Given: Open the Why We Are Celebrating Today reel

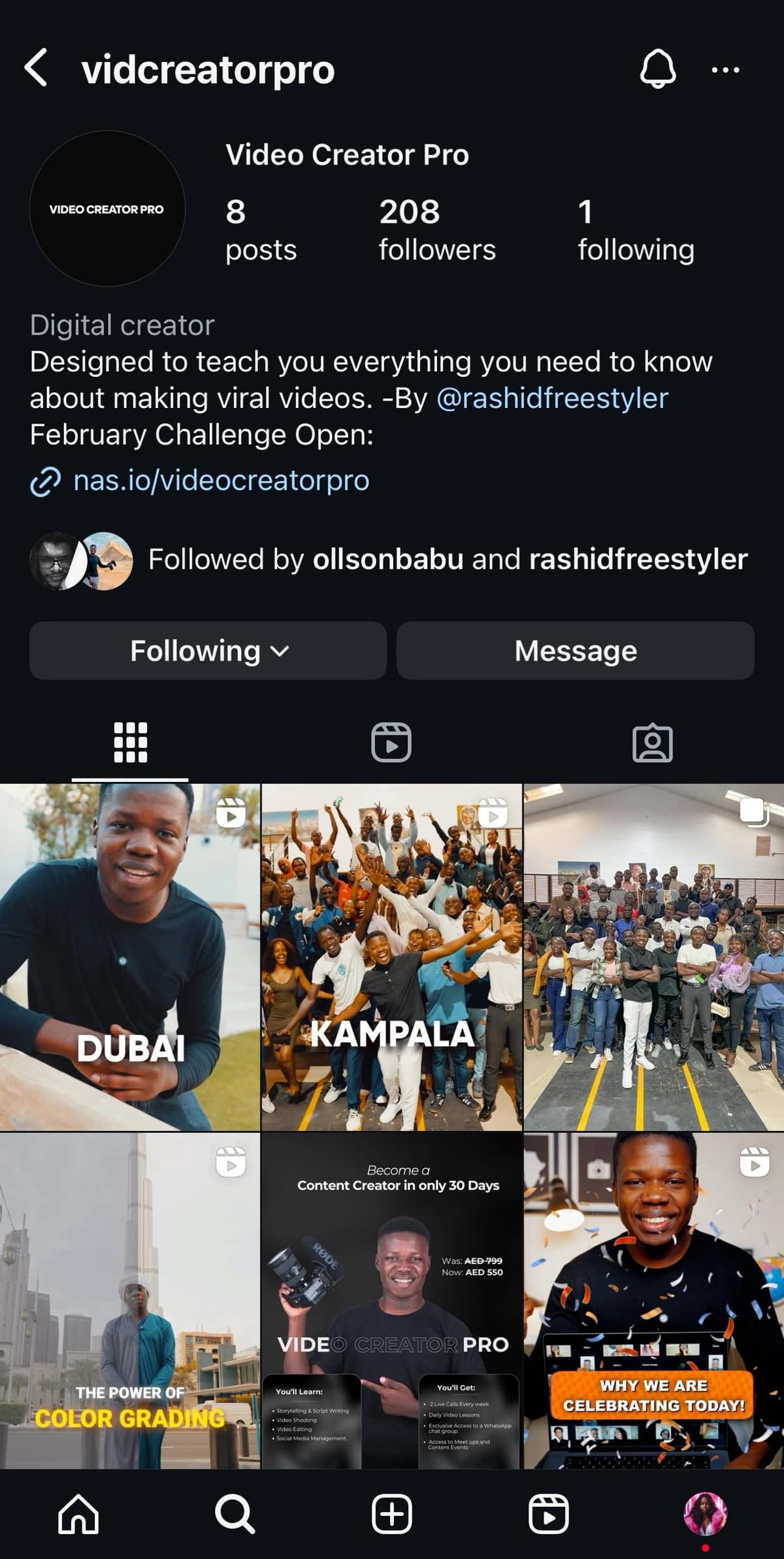Looking at the screenshot, I should (653, 1301).
